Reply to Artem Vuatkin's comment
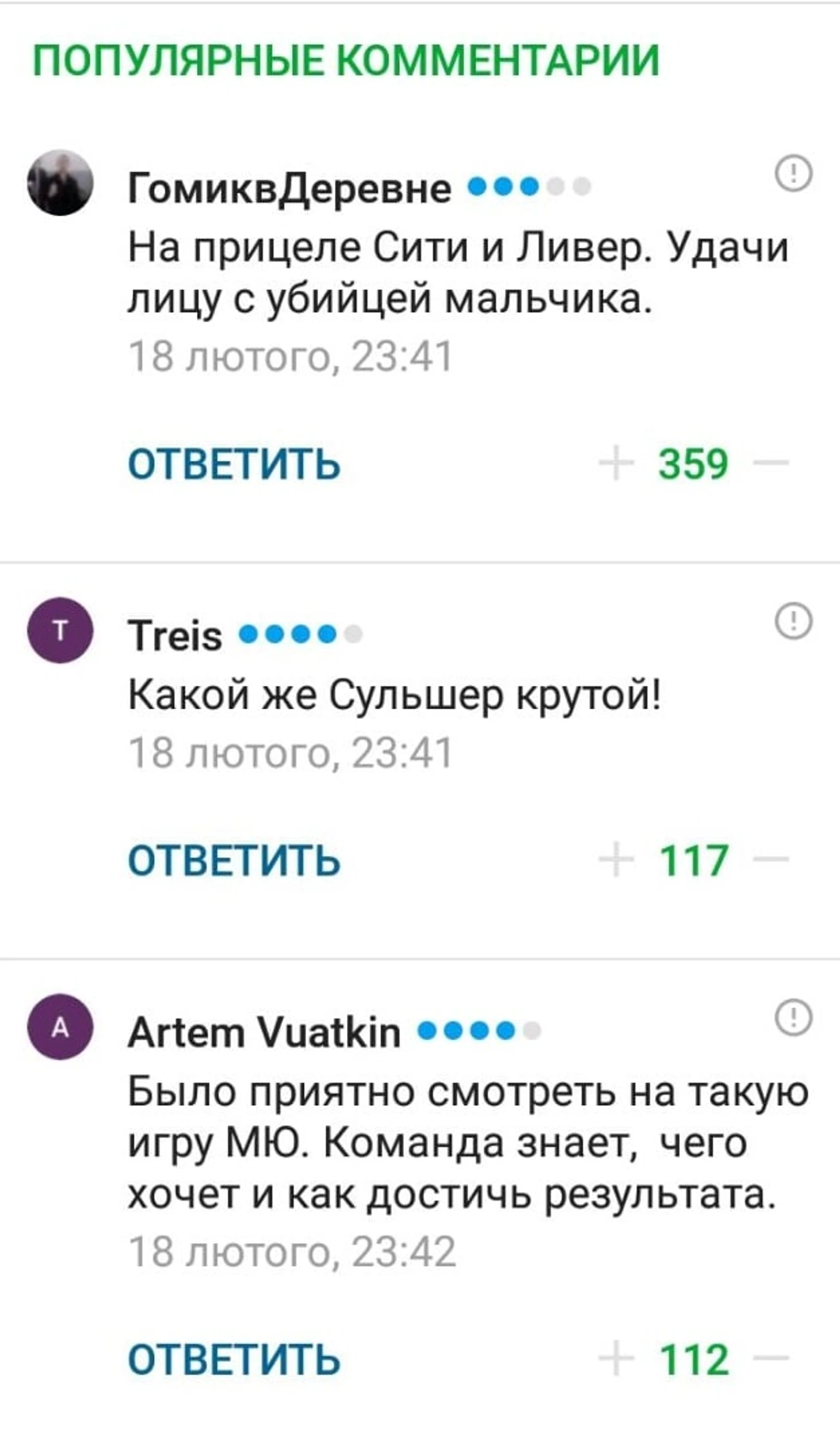Viewport: 840px width, 1432px height. coord(234,1360)
